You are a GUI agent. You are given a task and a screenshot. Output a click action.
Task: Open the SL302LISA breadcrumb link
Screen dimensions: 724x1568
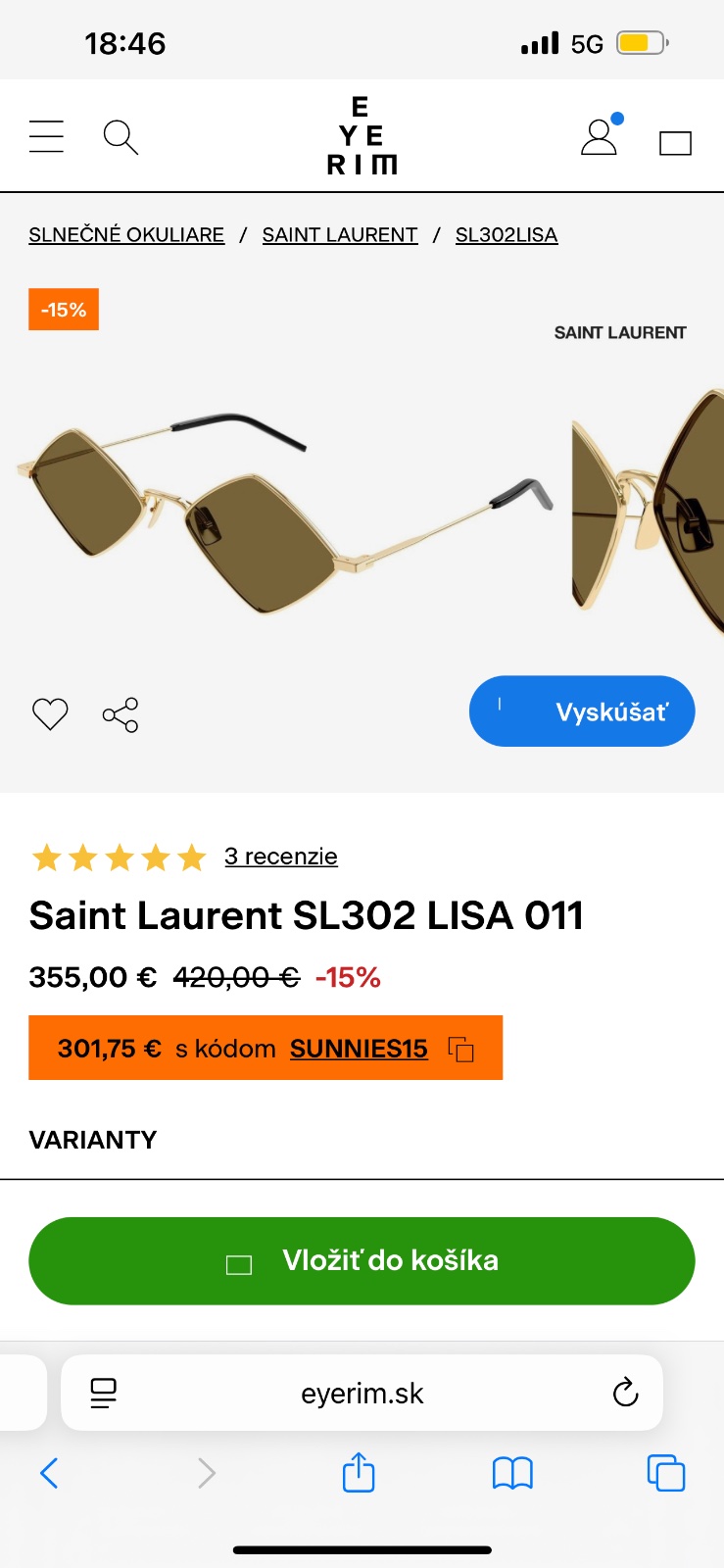tap(507, 235)
